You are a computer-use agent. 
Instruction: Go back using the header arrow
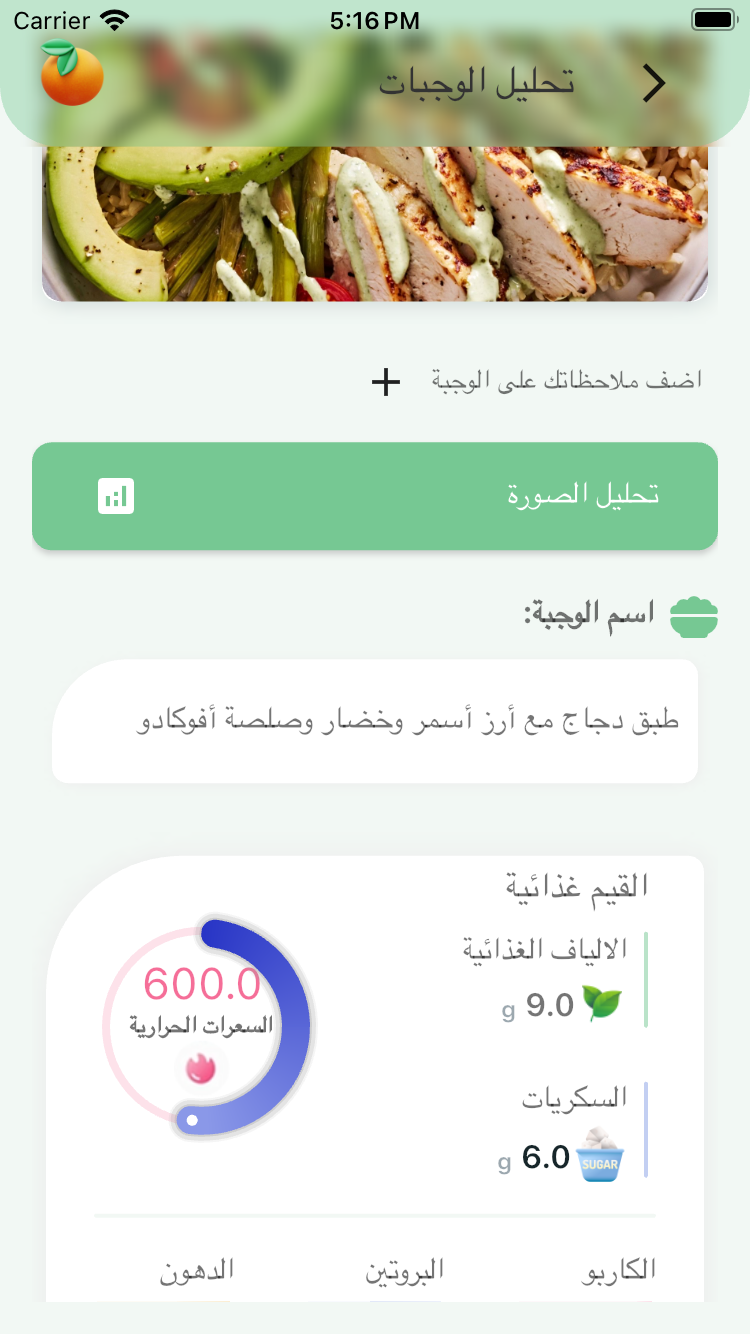[654, 84]
